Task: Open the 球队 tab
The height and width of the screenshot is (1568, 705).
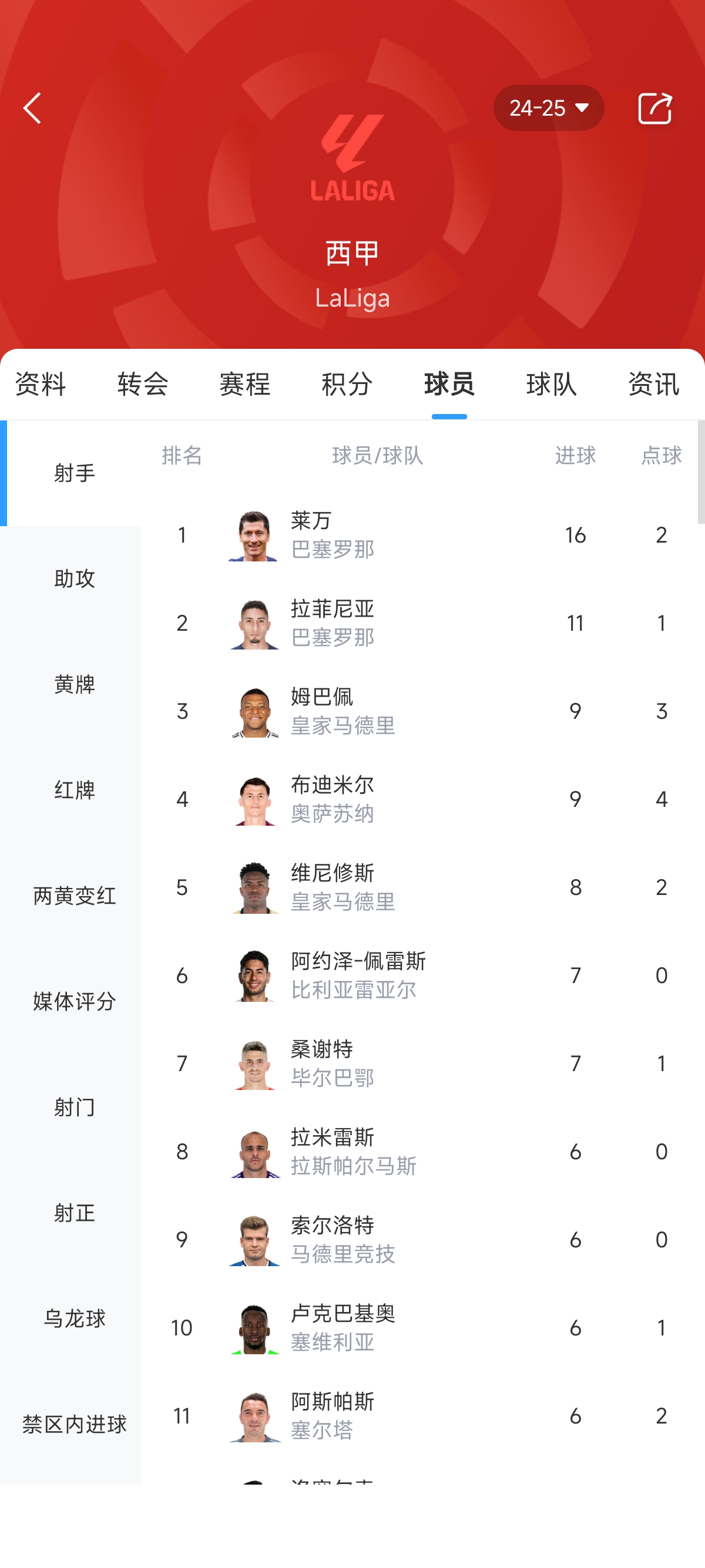Action: pyautogui.click(x=551, y=384)
